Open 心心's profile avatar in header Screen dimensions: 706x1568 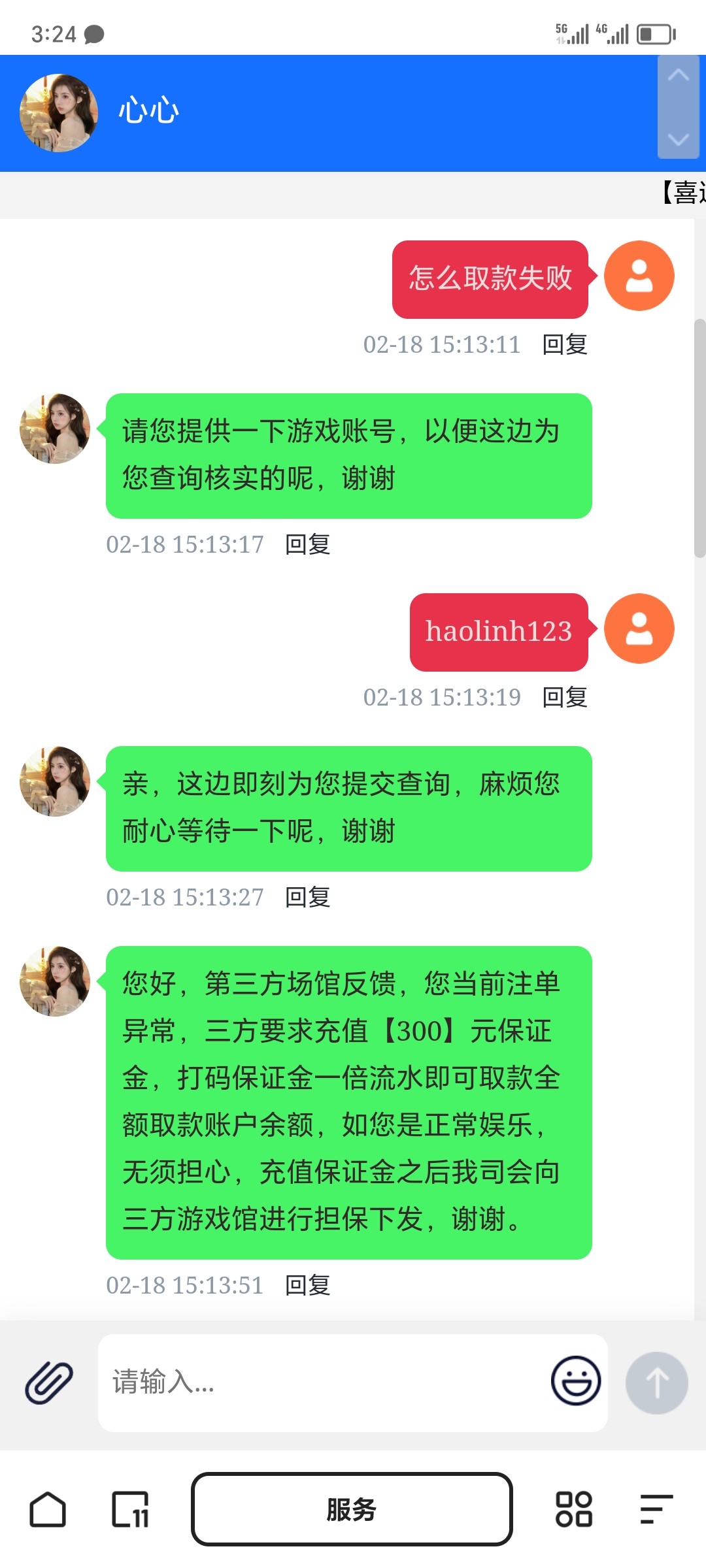(x=59, y=113)
